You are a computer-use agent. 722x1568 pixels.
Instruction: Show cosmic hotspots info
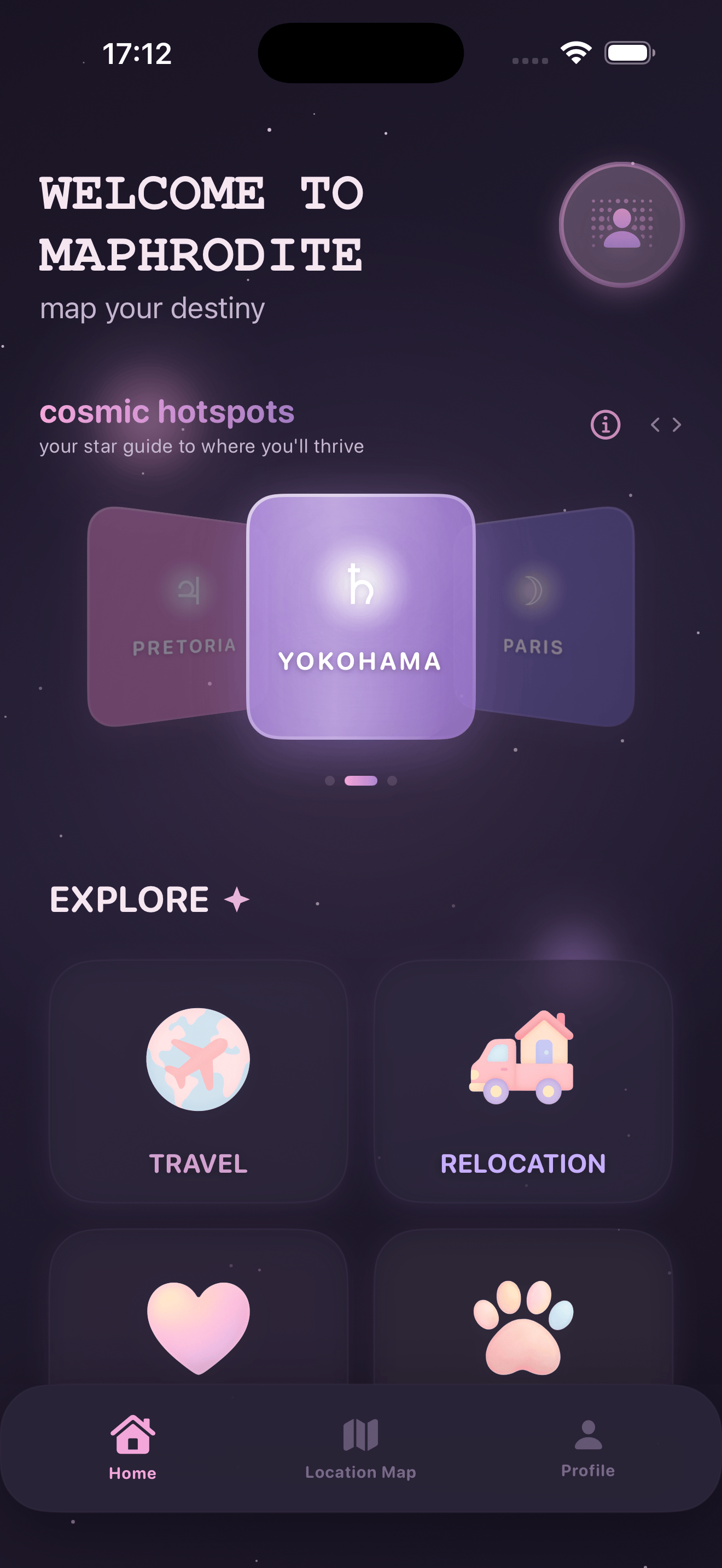coord(605,424)
